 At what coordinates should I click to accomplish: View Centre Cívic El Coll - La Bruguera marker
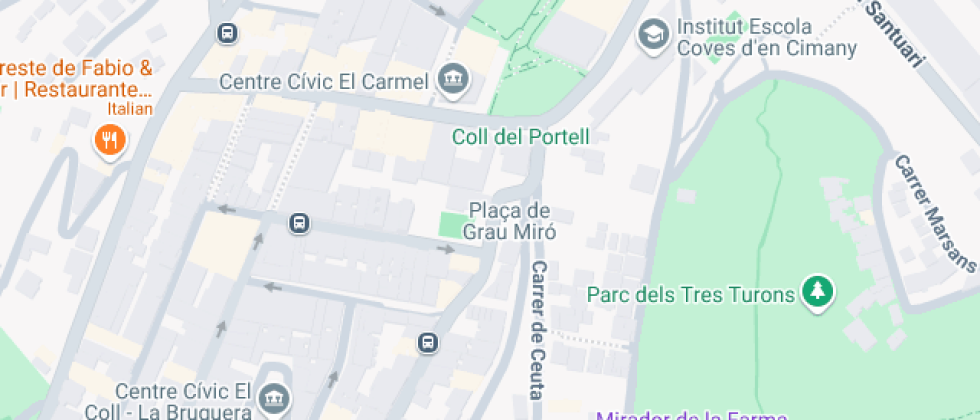point(273,400)
